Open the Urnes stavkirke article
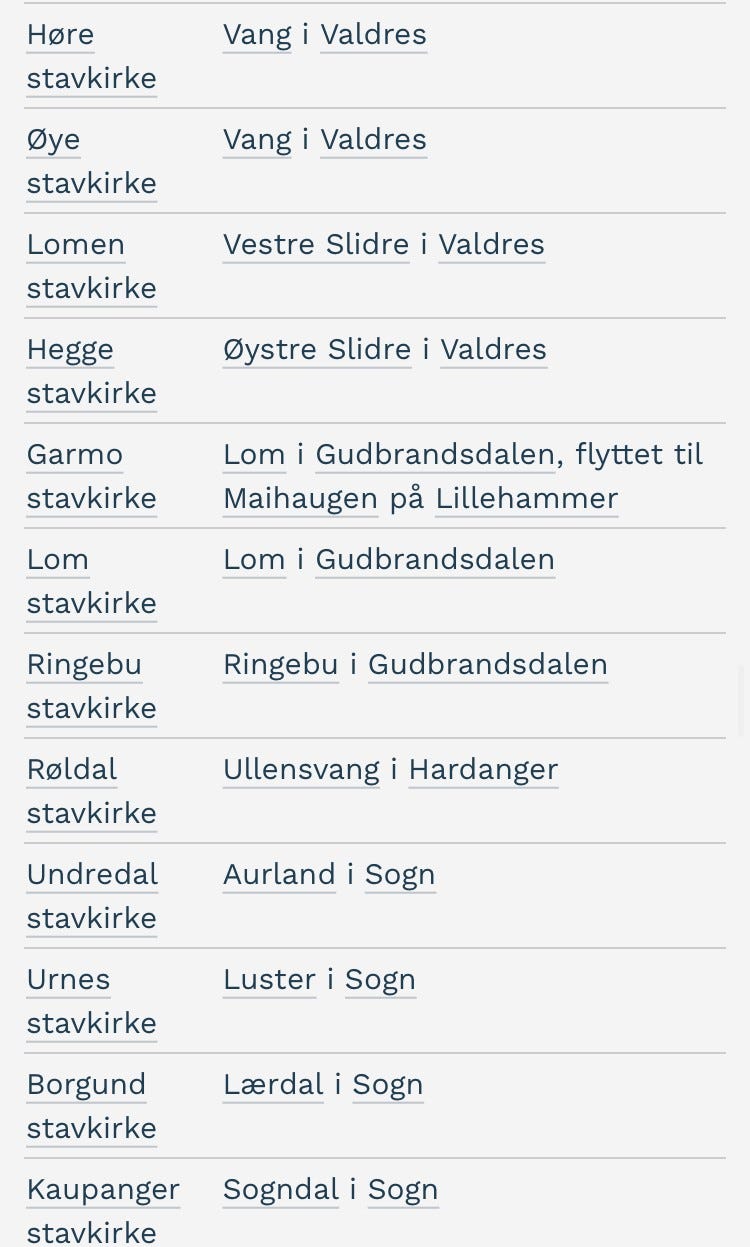Screen dimensions: 750x1247 click(x=91, y=1000)
